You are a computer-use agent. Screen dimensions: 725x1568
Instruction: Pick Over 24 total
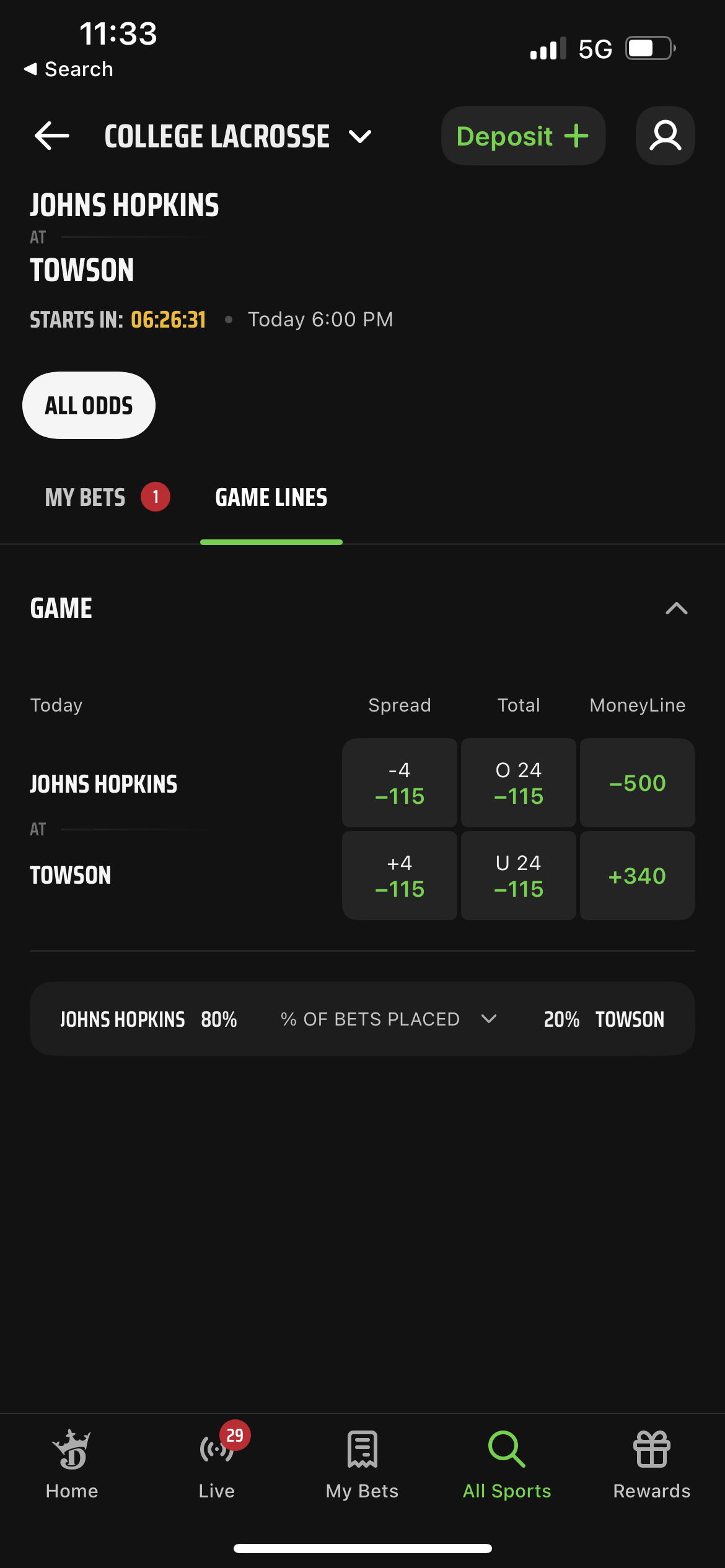[519, 783]
